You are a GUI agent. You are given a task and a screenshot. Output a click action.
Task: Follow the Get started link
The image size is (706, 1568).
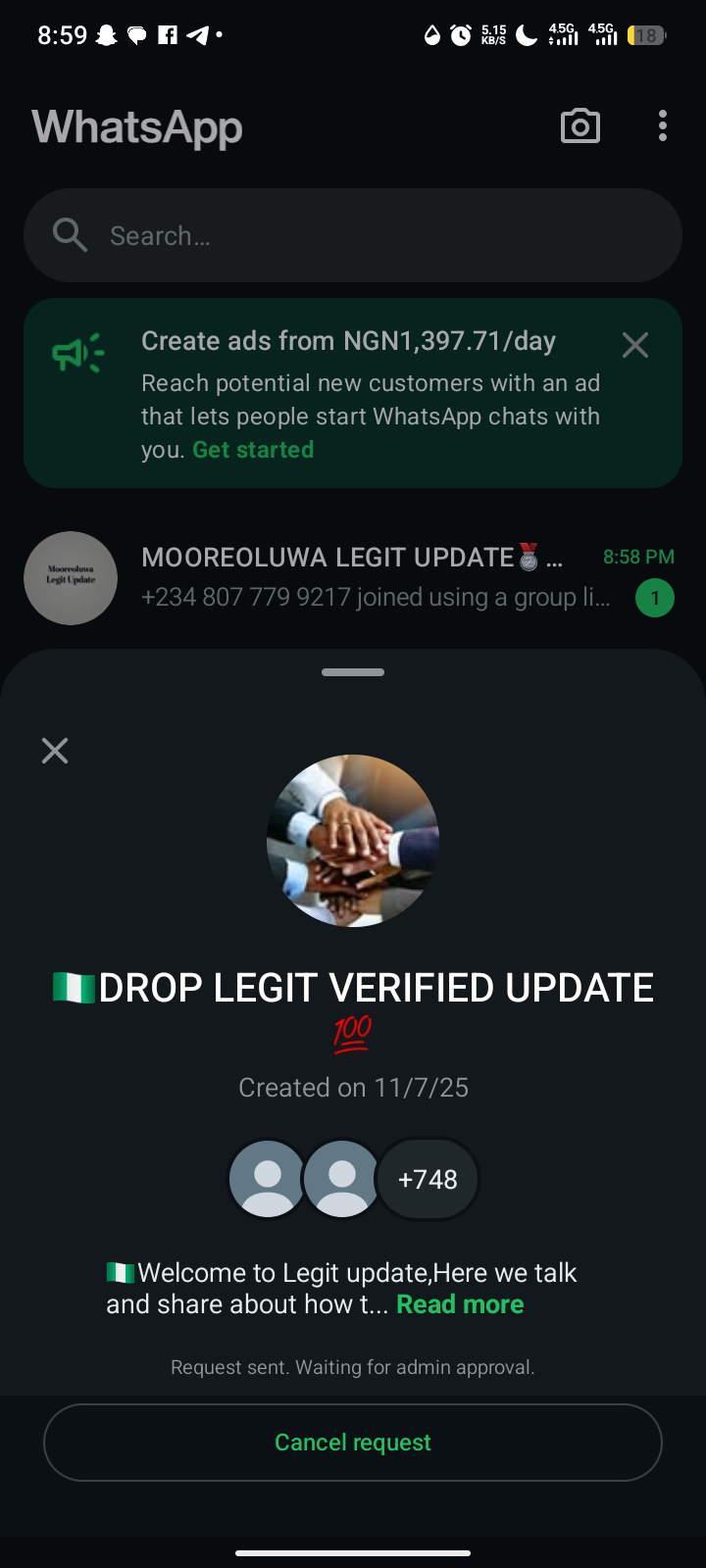tap(253, 450)
